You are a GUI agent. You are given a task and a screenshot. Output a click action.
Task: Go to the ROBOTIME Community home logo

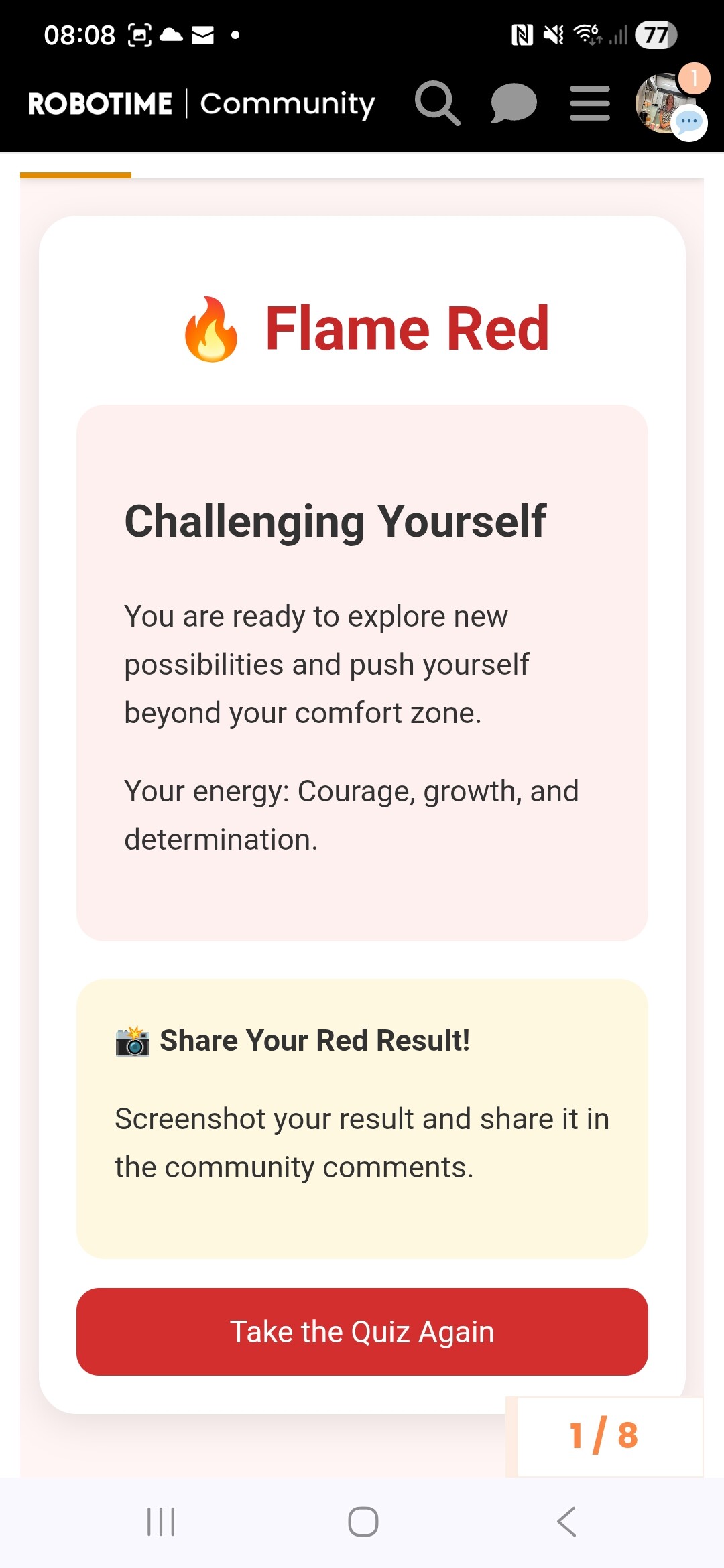pyautogui.click(x=201, y=104)
